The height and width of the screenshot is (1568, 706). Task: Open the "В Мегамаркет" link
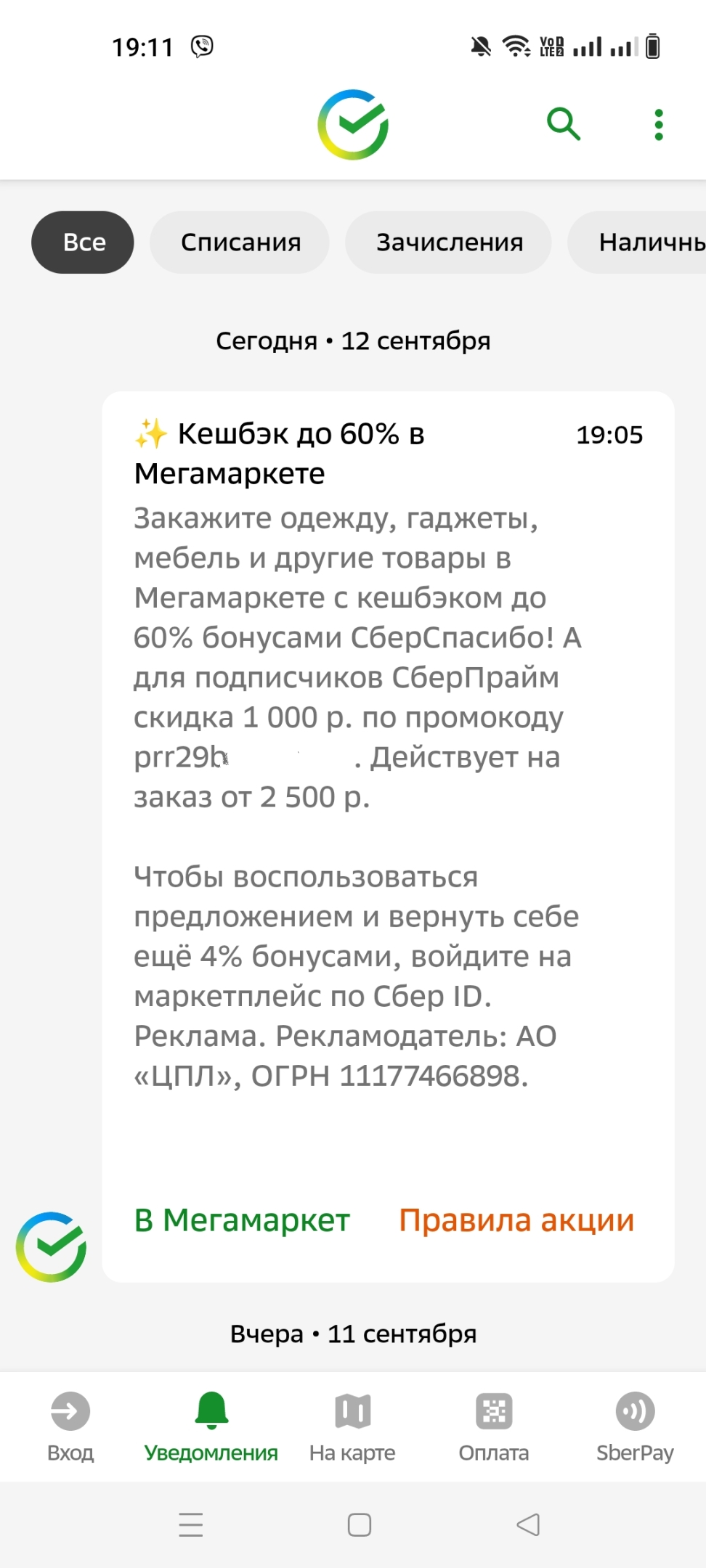coord(242,1220)
